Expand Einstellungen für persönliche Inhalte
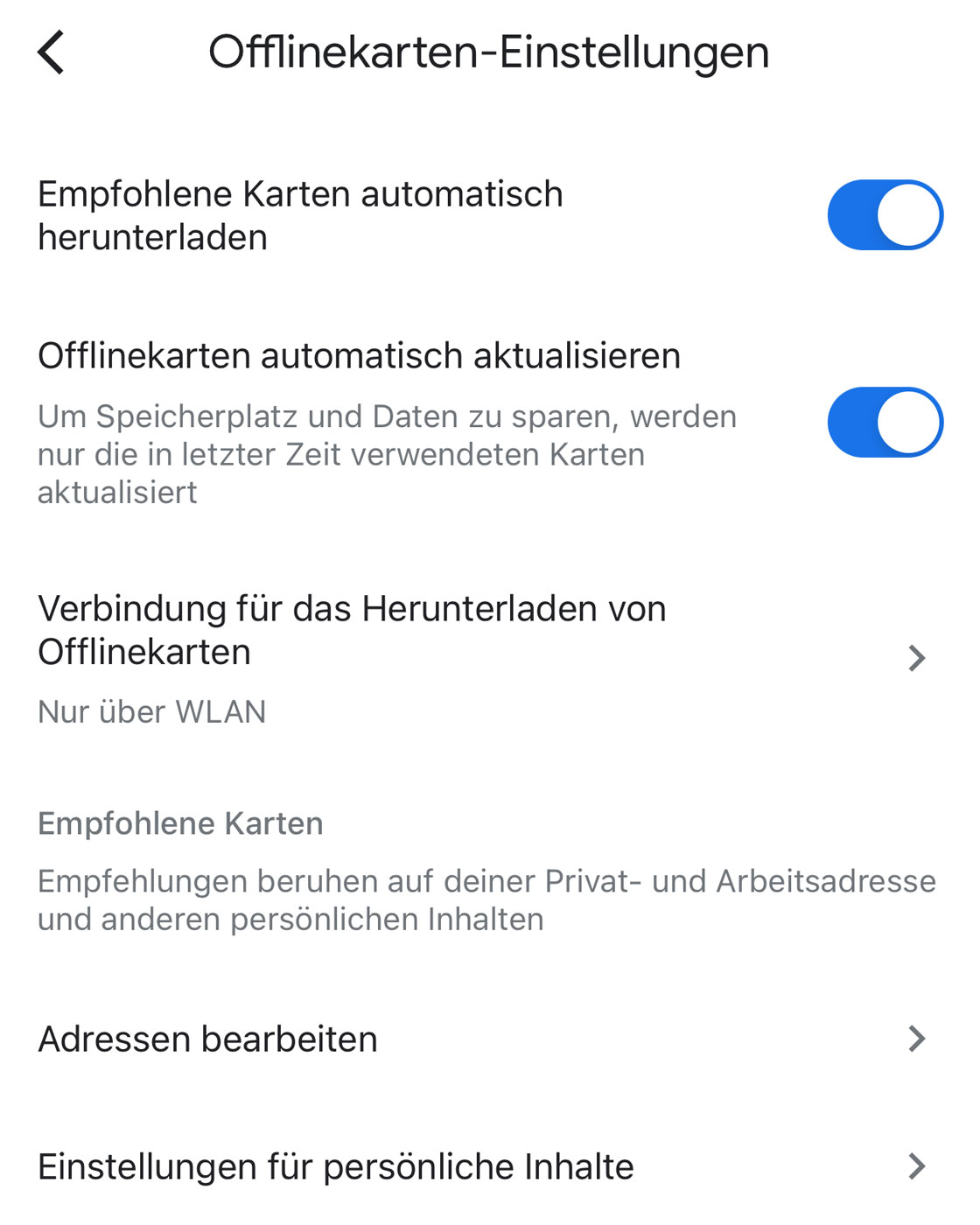Image resolution: width=980 pixels, height=1225 pixels. click(x=334, y=1165)
